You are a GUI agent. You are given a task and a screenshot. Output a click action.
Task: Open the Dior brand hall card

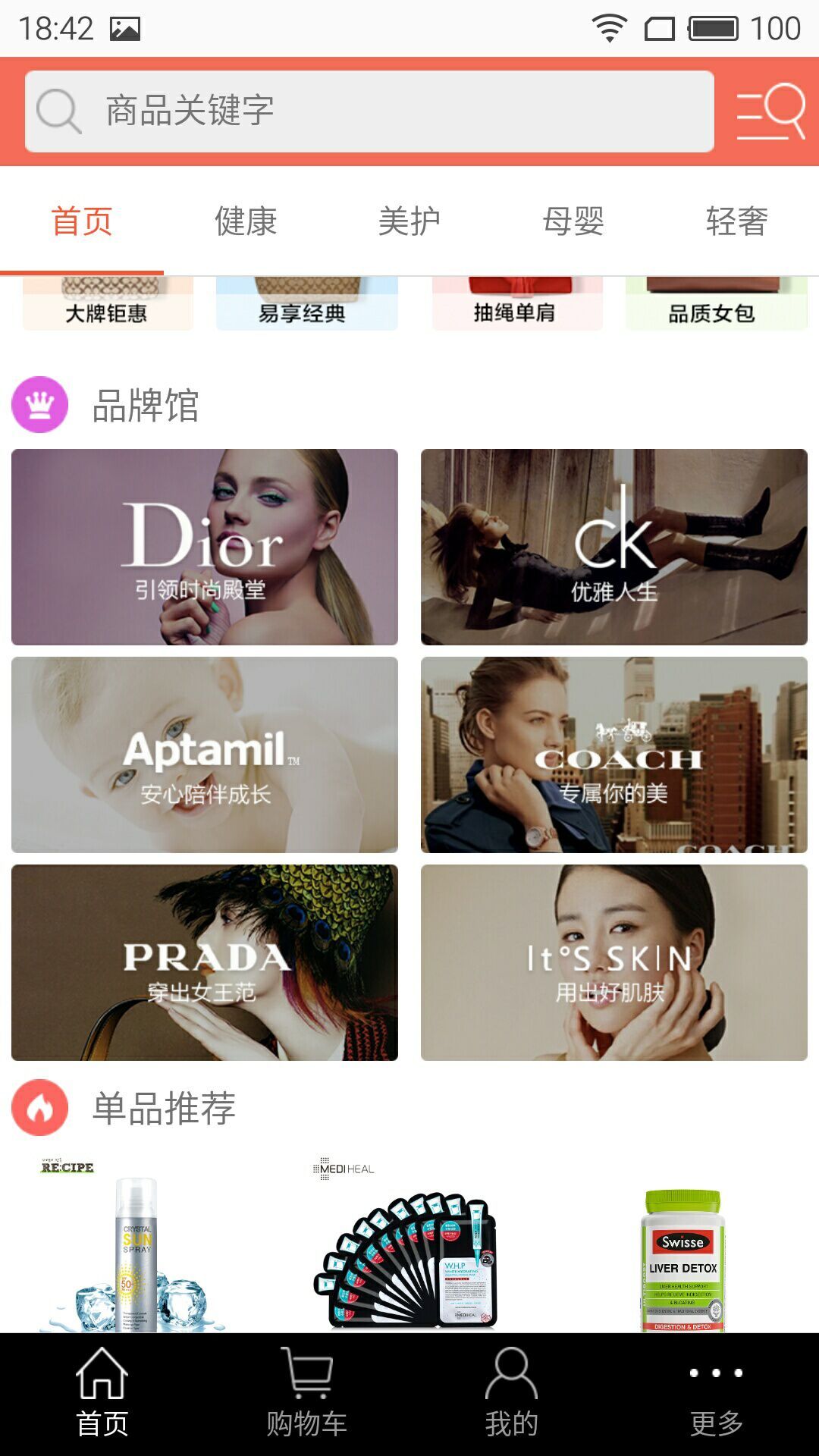tap(205, 547)
